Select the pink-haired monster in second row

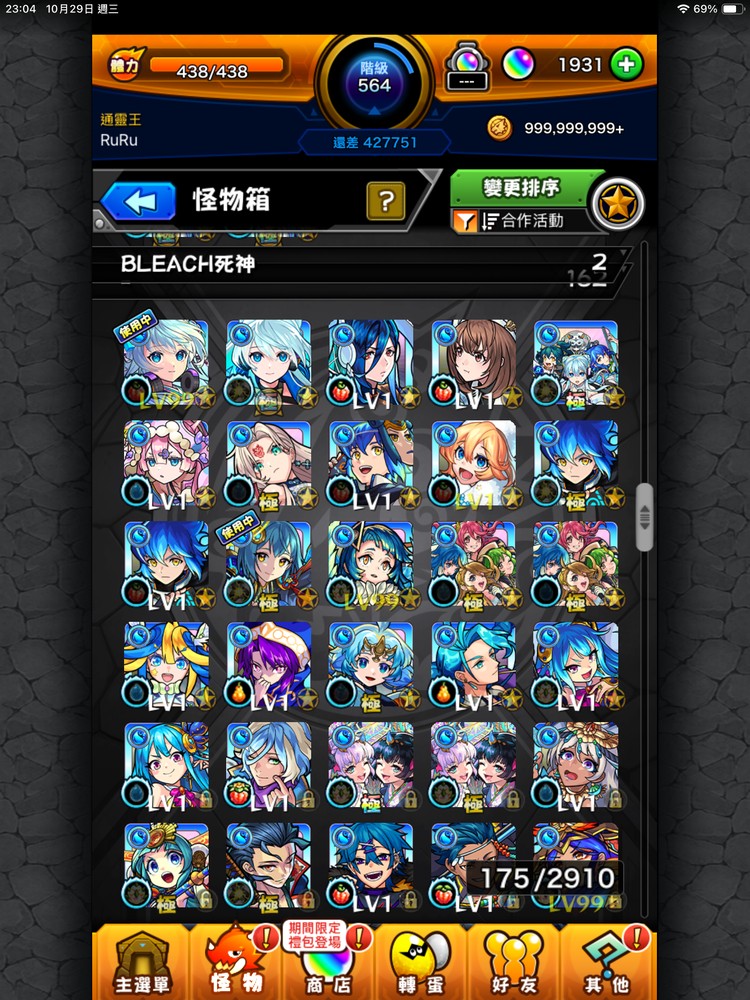pyautogui.click(x=166, y=463)
